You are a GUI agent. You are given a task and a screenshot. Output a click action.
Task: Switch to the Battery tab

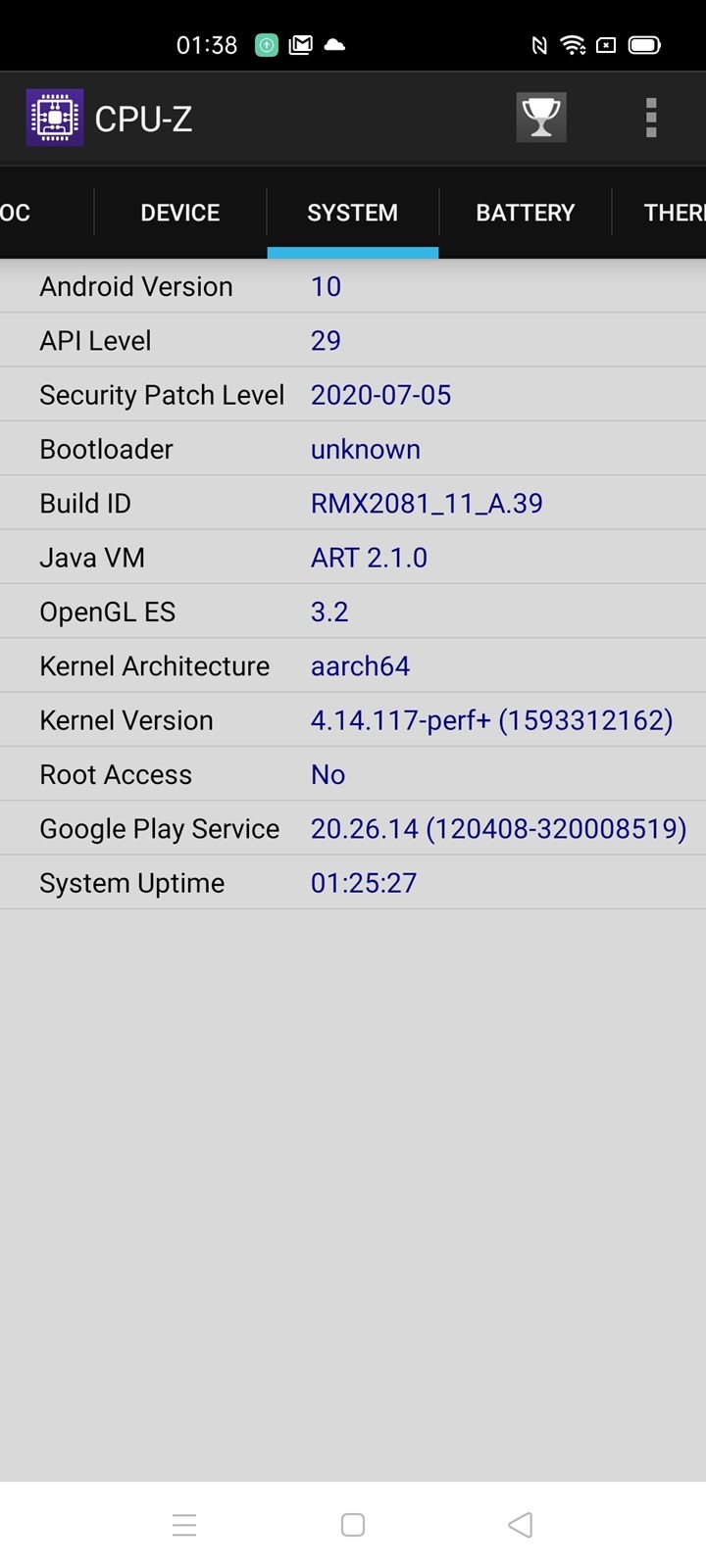[525, 213]
